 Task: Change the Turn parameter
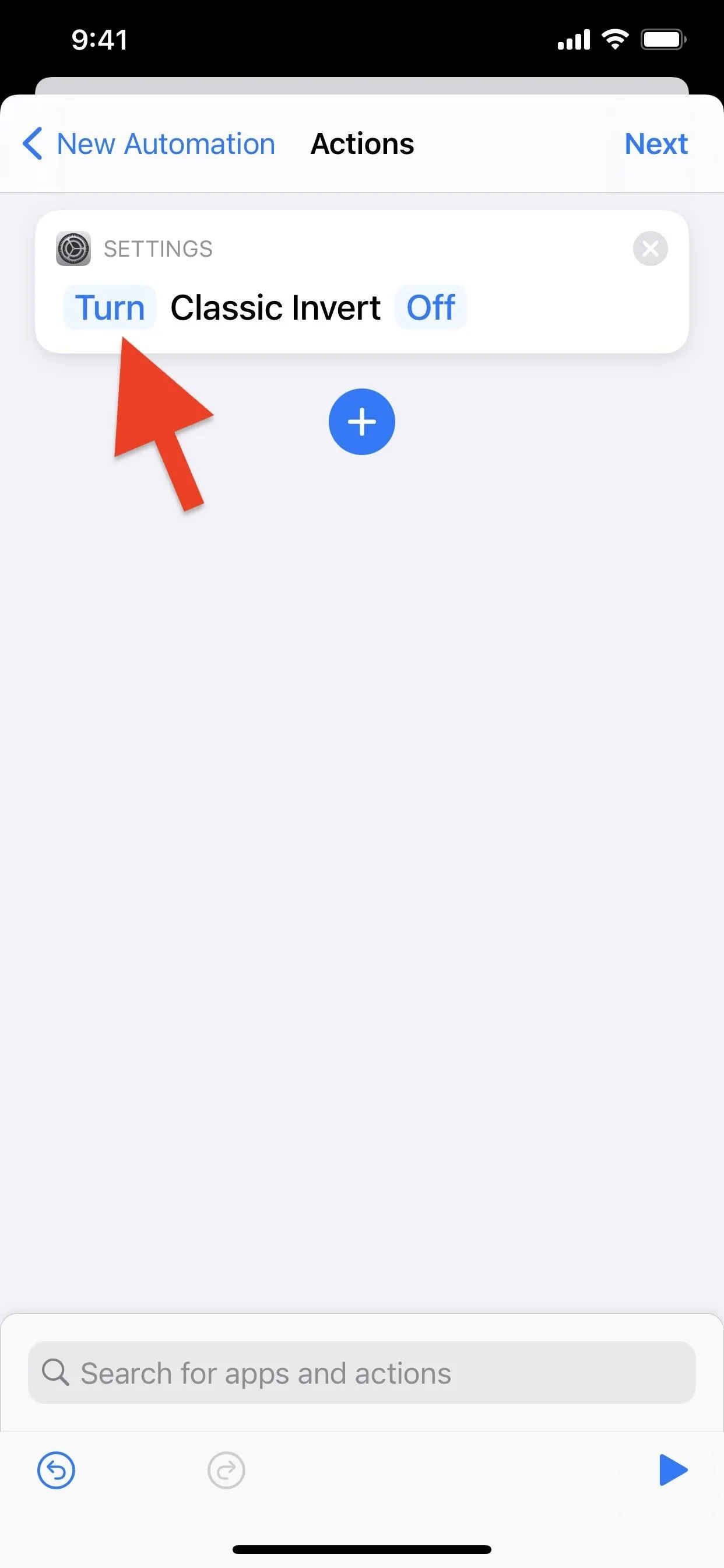coord(110,307)
